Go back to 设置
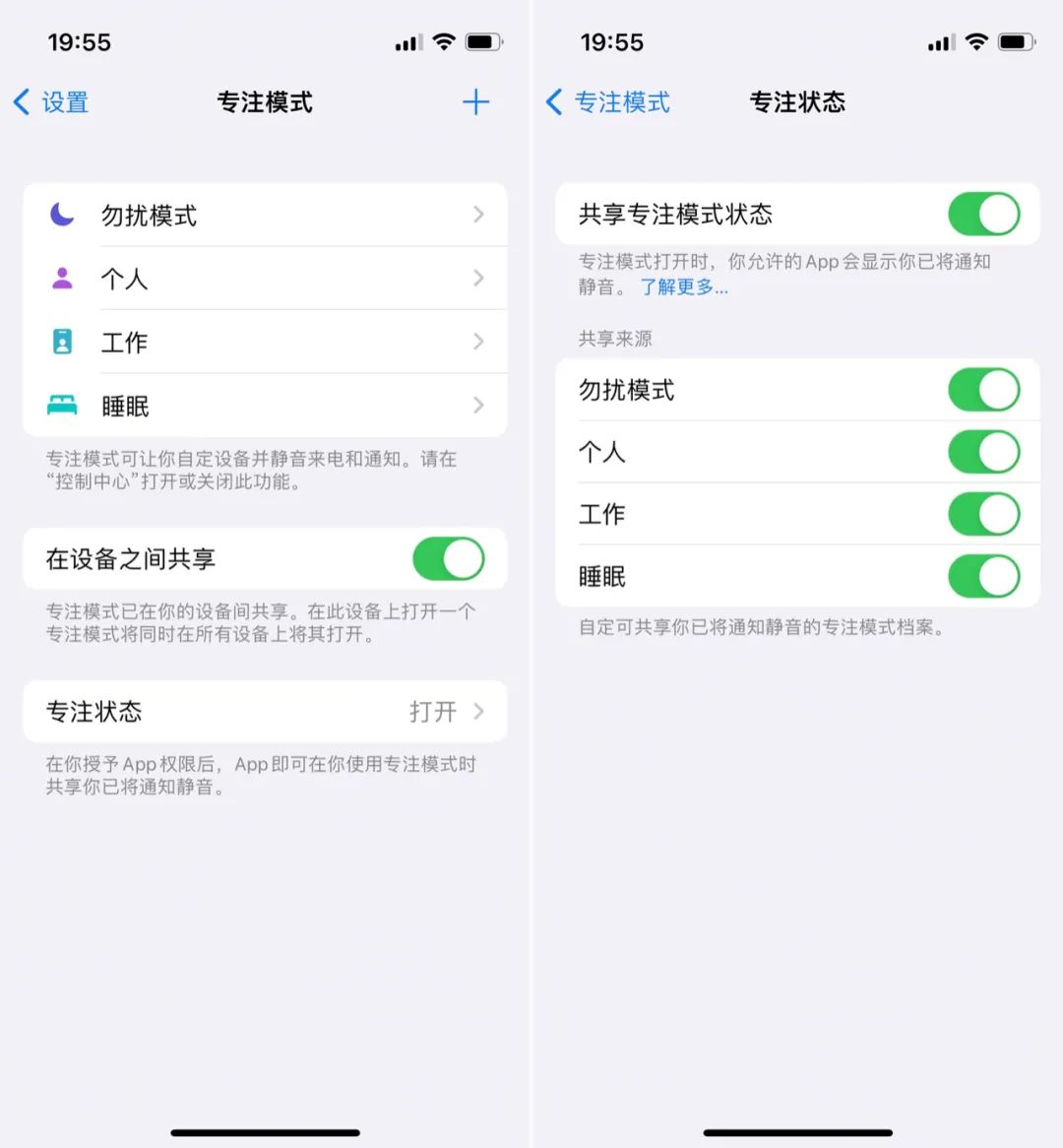 (51, 102)
